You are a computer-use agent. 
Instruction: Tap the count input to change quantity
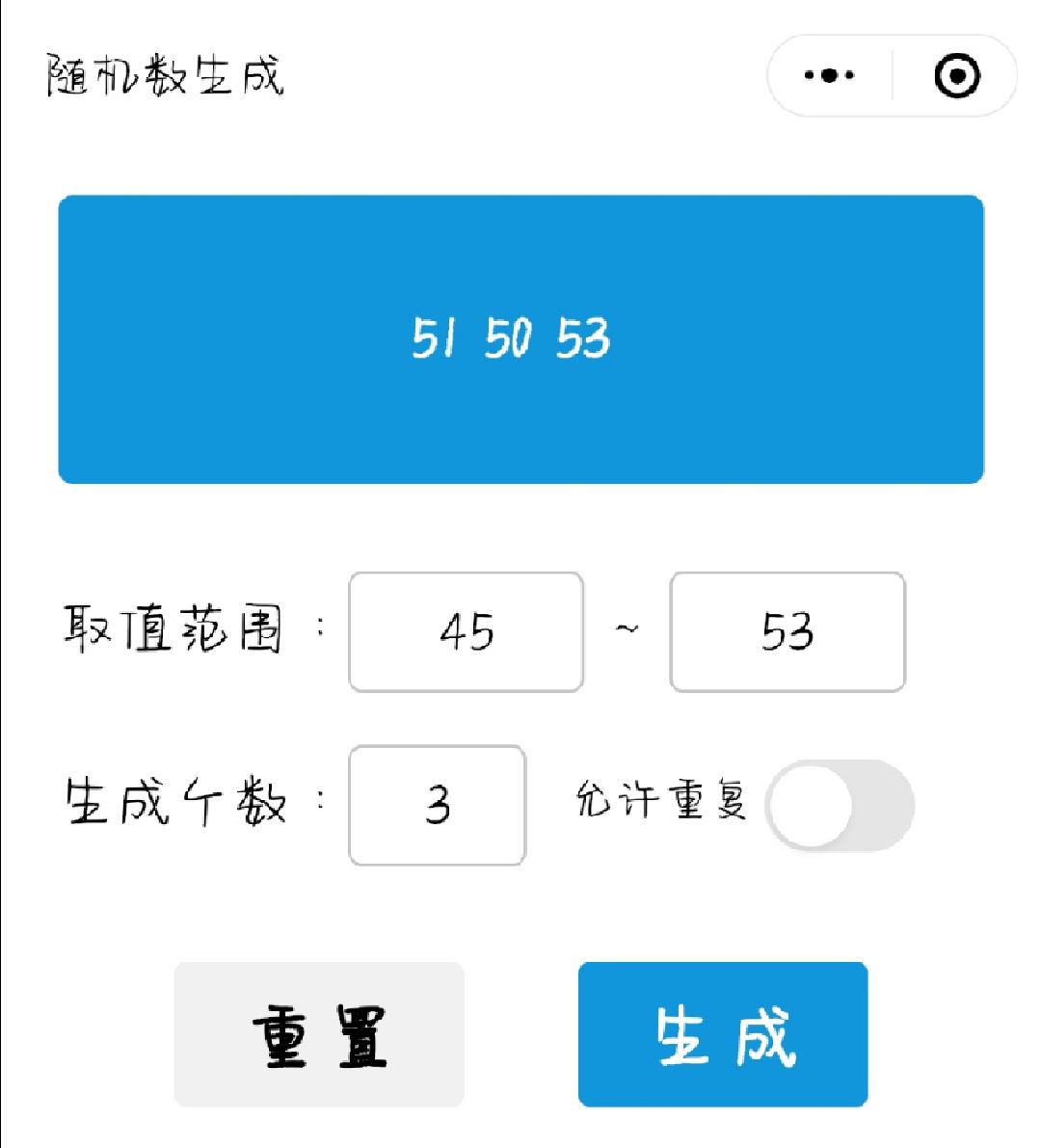point(436,806)
